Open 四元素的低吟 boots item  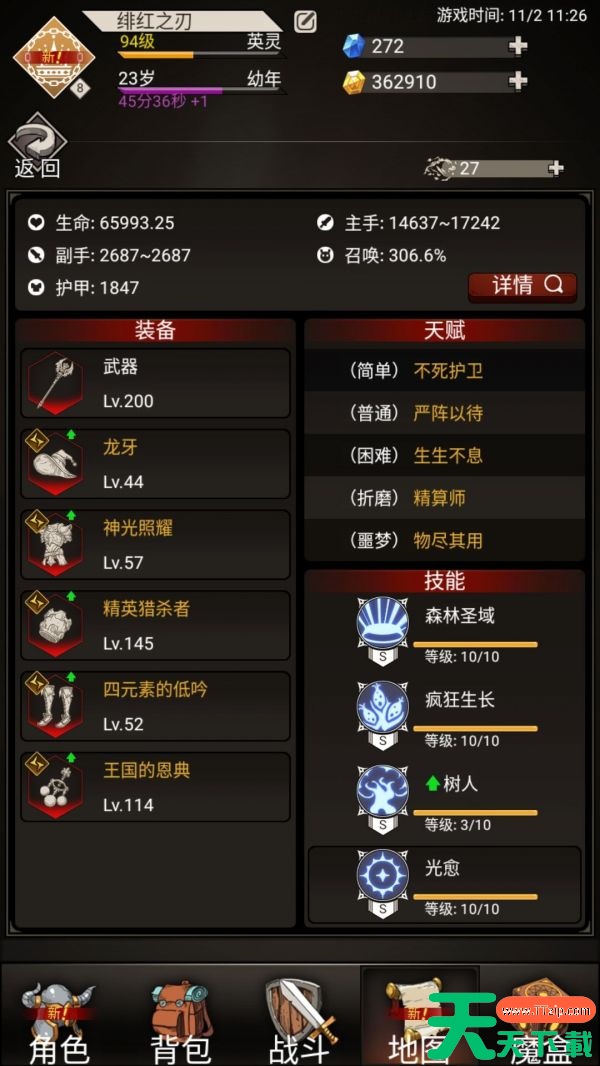click(x=156, y=706)
